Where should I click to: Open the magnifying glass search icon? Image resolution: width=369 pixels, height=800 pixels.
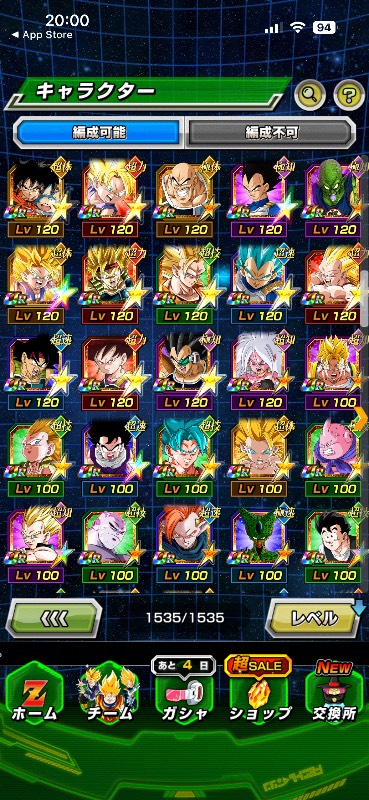[x=310, y=94]
